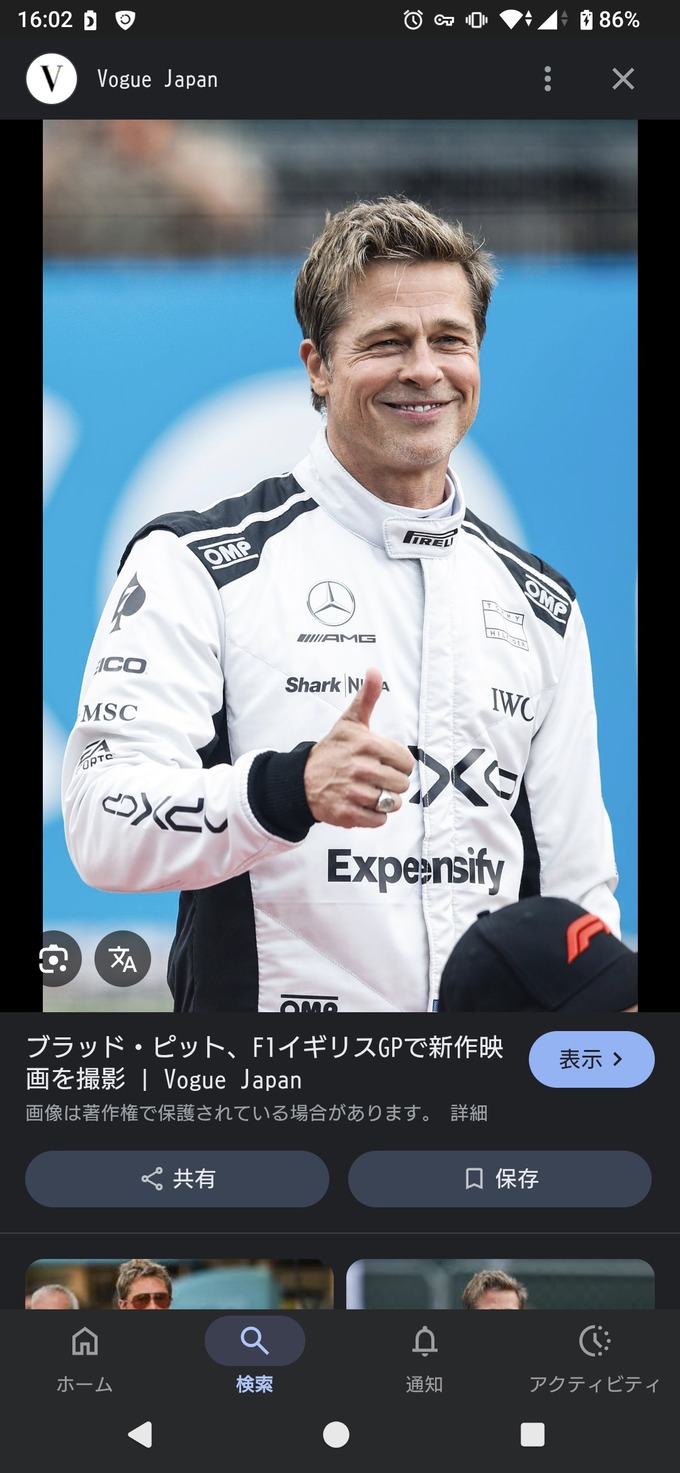Select the 検索 tab
Image resolution: width=680 pixels, height=1473 pixels.
point(254,1357)
